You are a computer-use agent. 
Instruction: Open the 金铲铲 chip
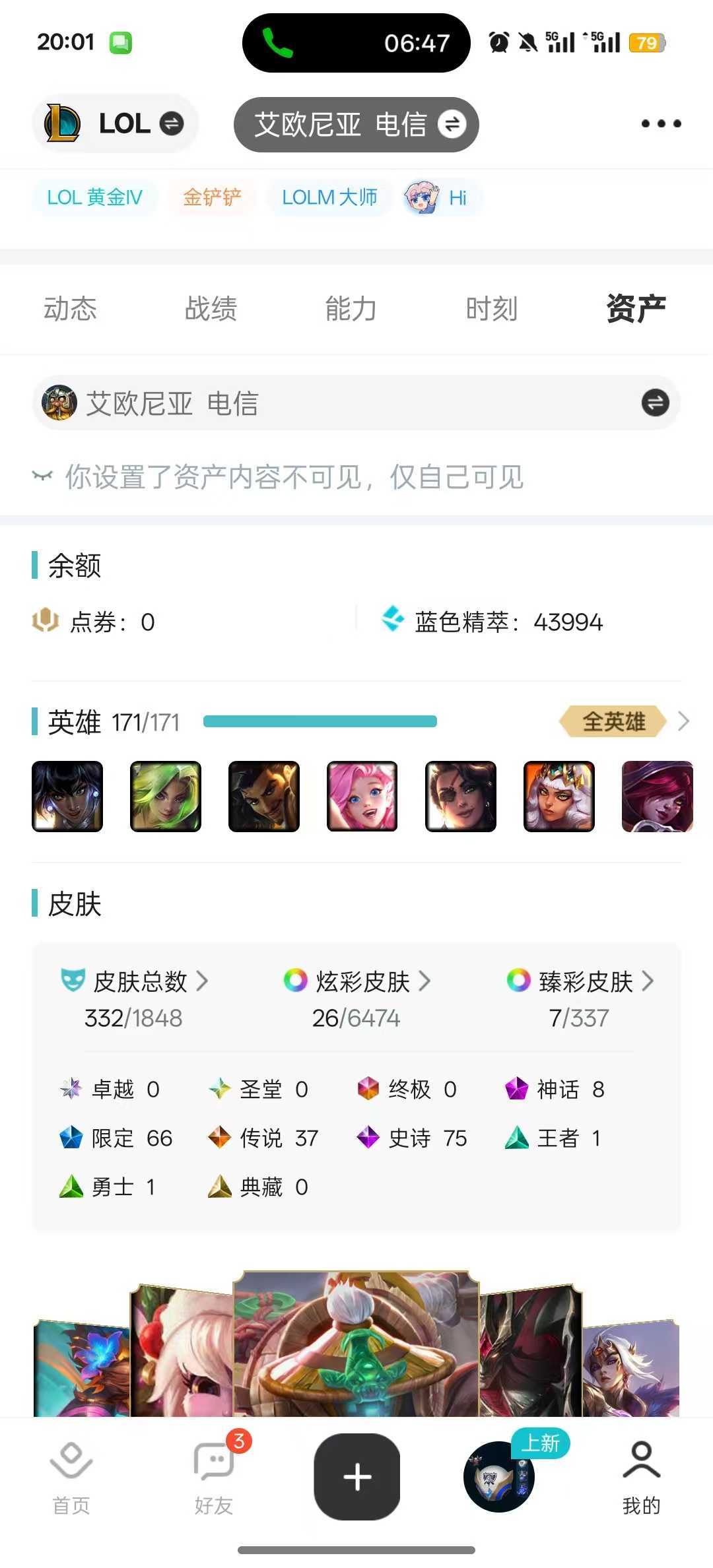coord(212,197)
